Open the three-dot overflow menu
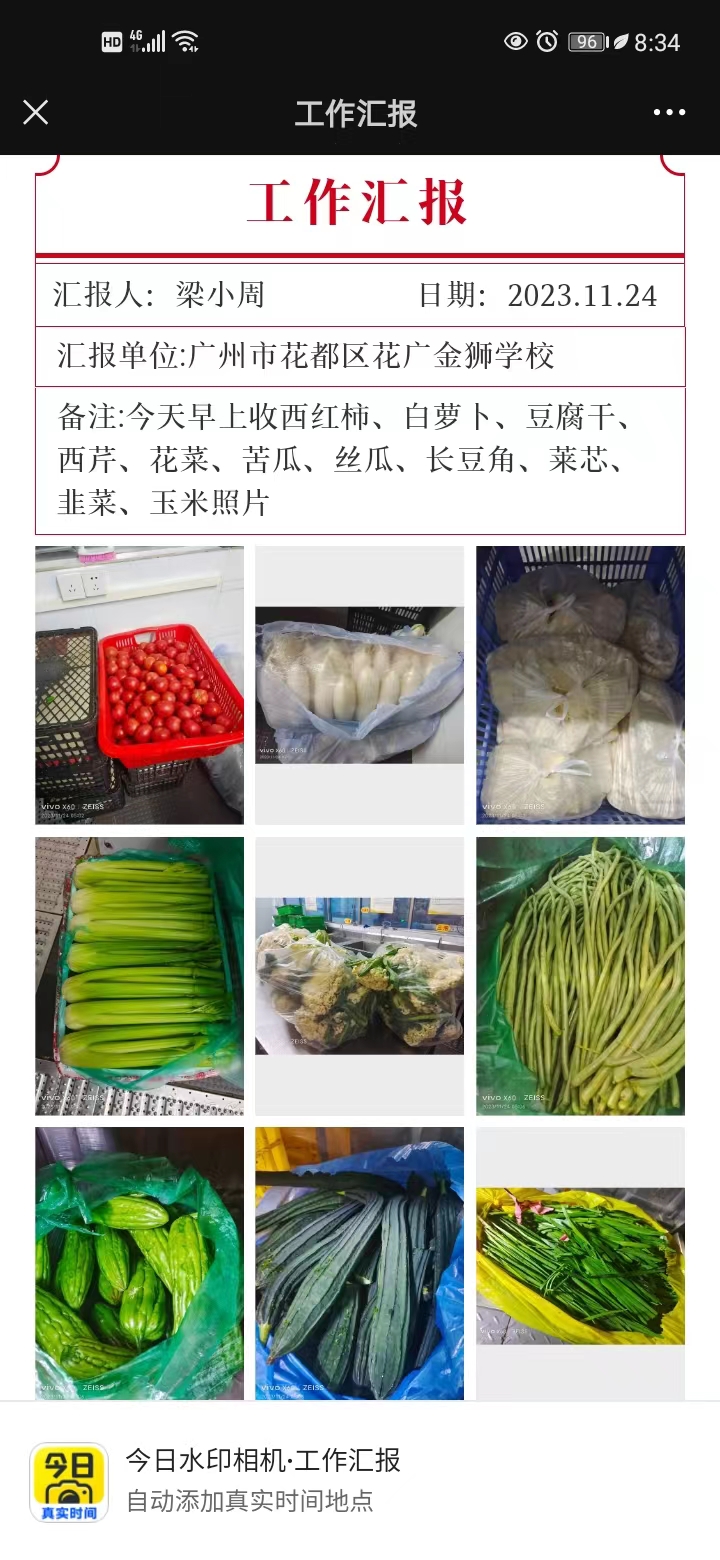Screen dimensions: 720x1560 pyautogui.click(x=669, y=112)
